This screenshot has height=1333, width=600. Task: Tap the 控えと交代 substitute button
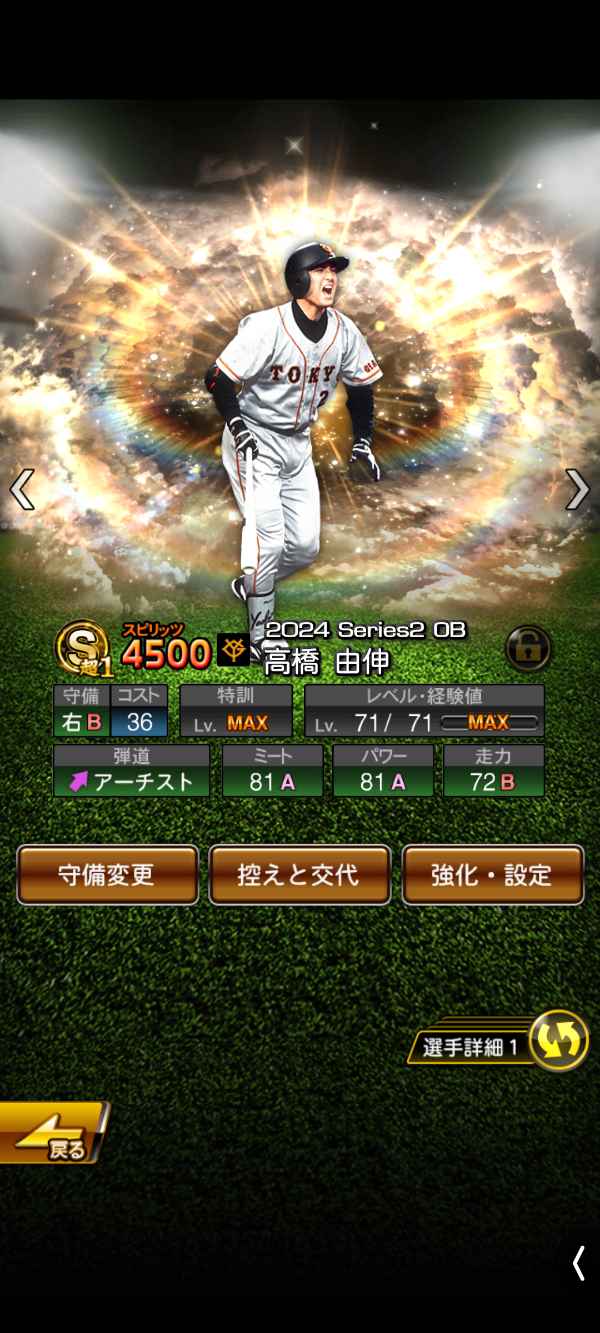point(298,875)
